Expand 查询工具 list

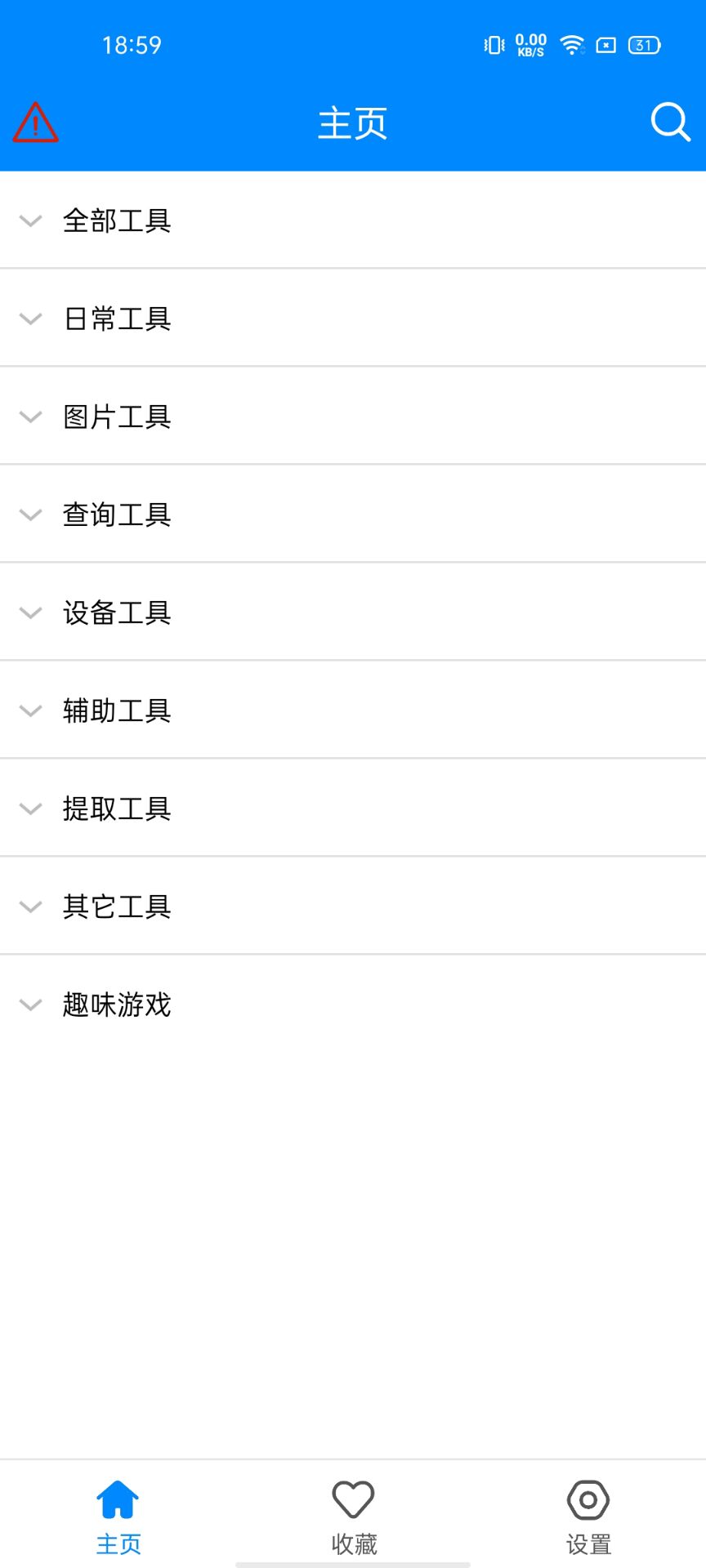point(353,514)
